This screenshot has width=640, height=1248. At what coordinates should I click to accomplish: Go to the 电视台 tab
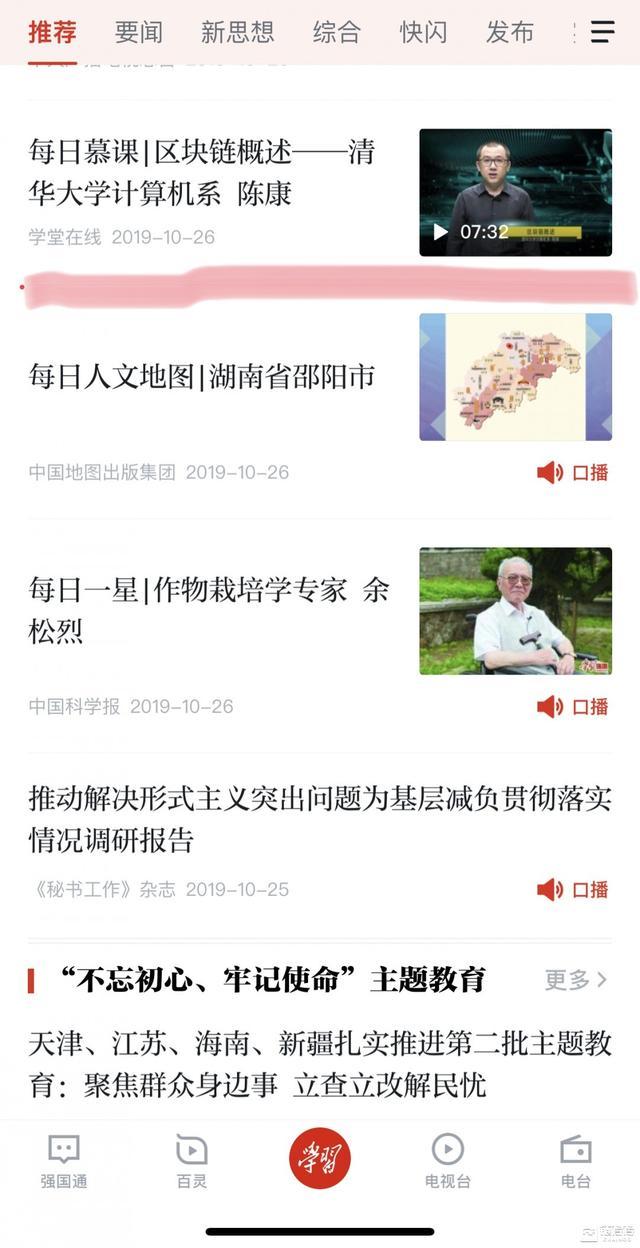tap(447, 1162)
